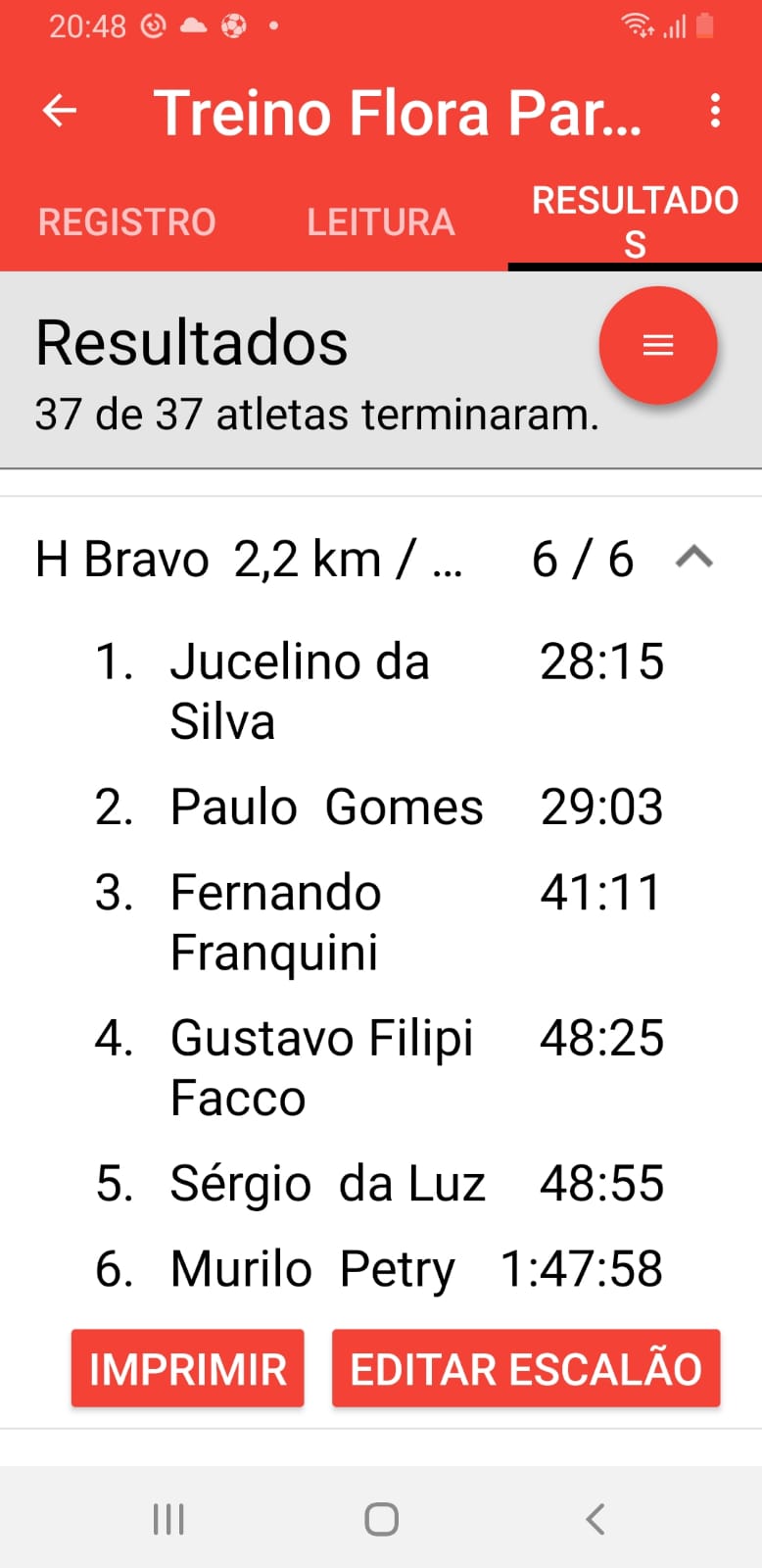
Task: Select the Resultados tab
Action: (x=635, y=221)
